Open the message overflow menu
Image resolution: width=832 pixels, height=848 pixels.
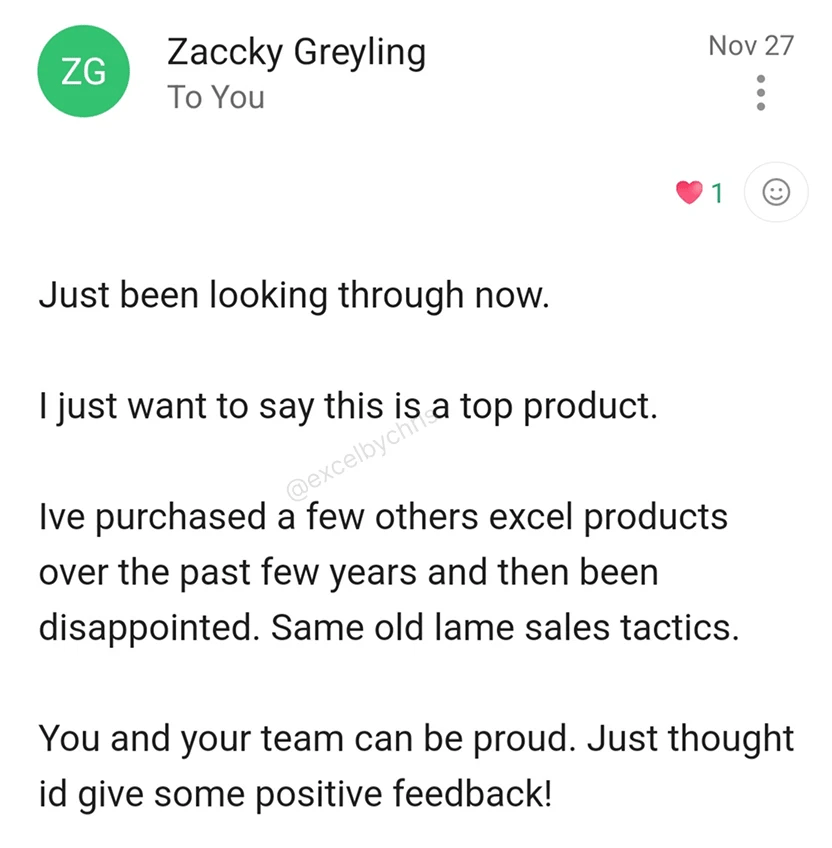[761, 93]
